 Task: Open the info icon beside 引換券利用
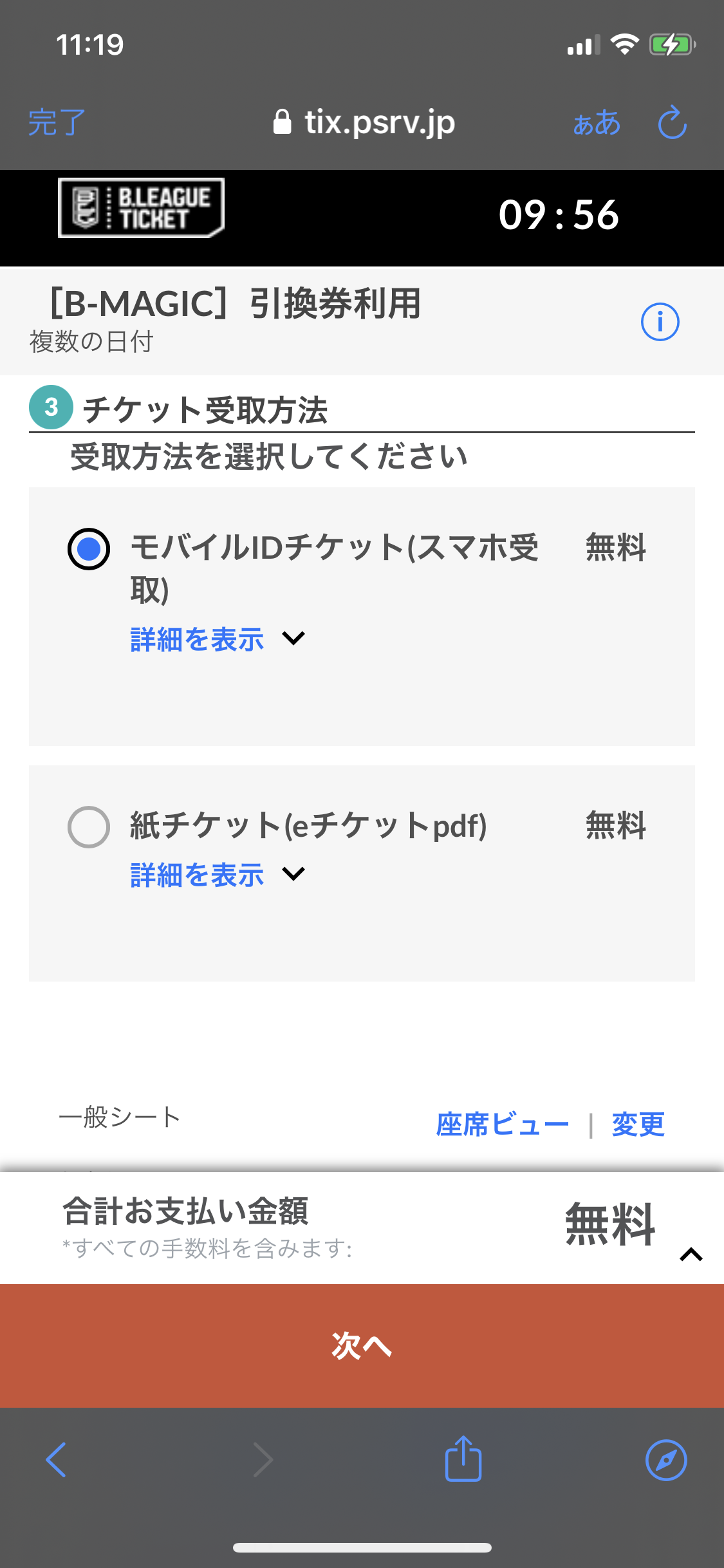(660, 322)
